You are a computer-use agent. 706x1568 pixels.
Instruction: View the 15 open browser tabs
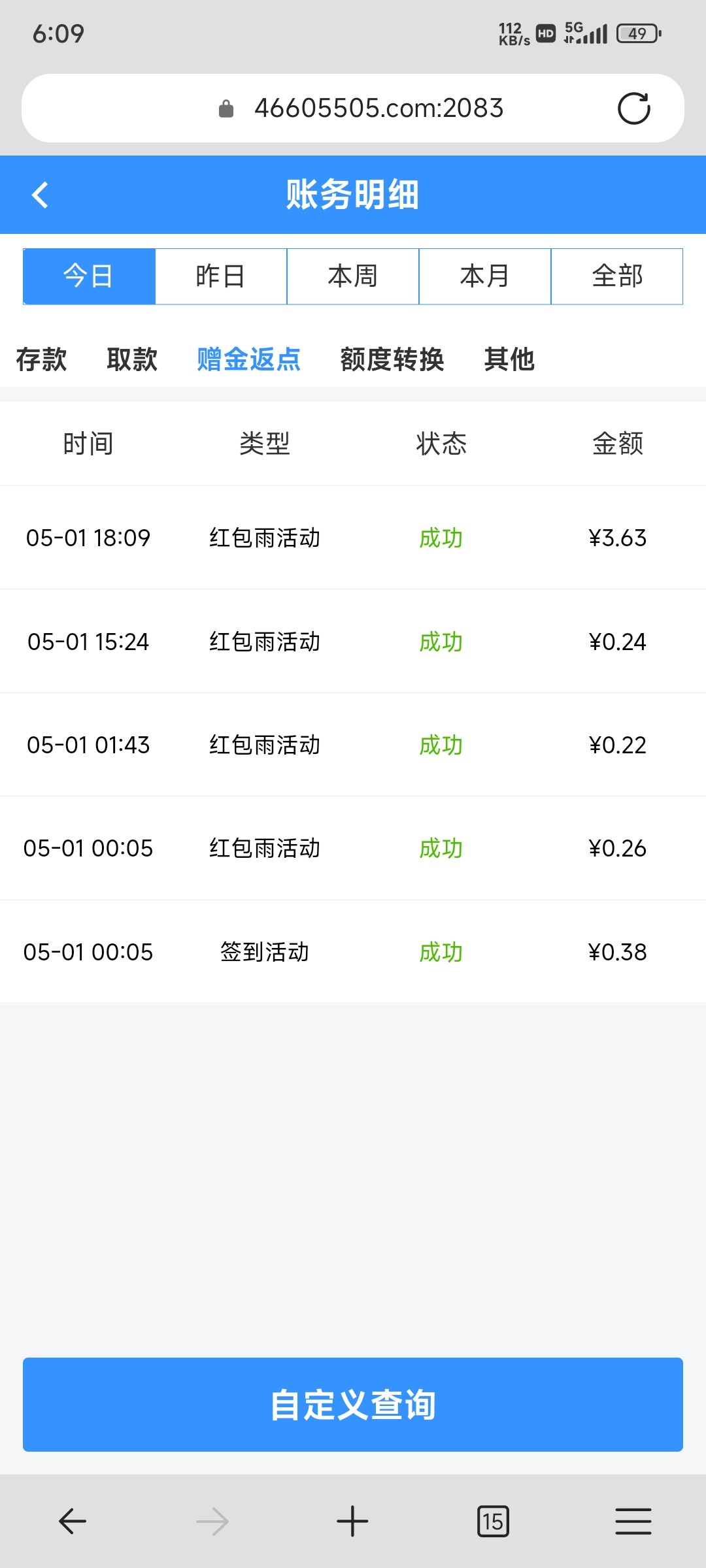pos(493,1521)
